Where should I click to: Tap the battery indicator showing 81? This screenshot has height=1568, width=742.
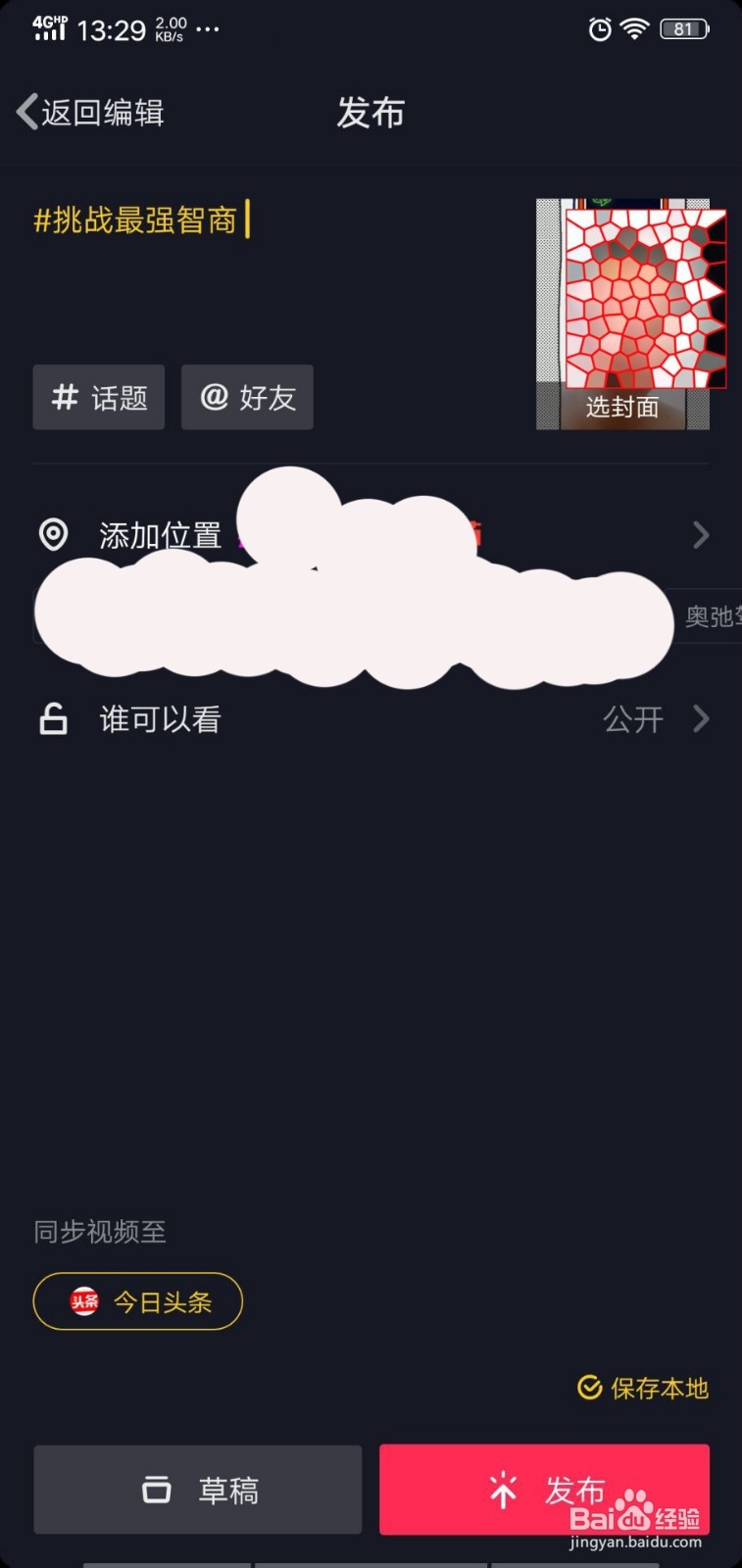[683, 29]
